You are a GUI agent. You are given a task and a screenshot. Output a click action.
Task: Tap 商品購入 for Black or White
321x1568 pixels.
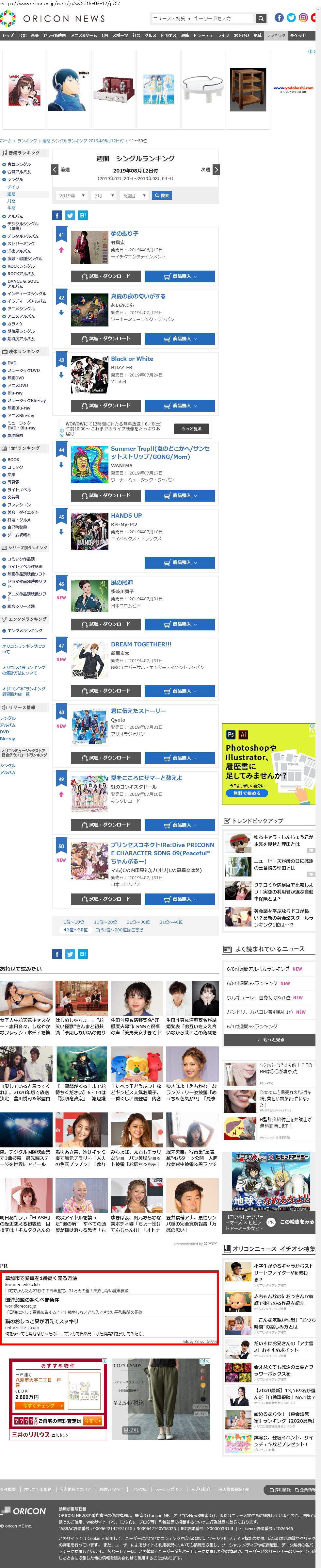tap(179, 405)
